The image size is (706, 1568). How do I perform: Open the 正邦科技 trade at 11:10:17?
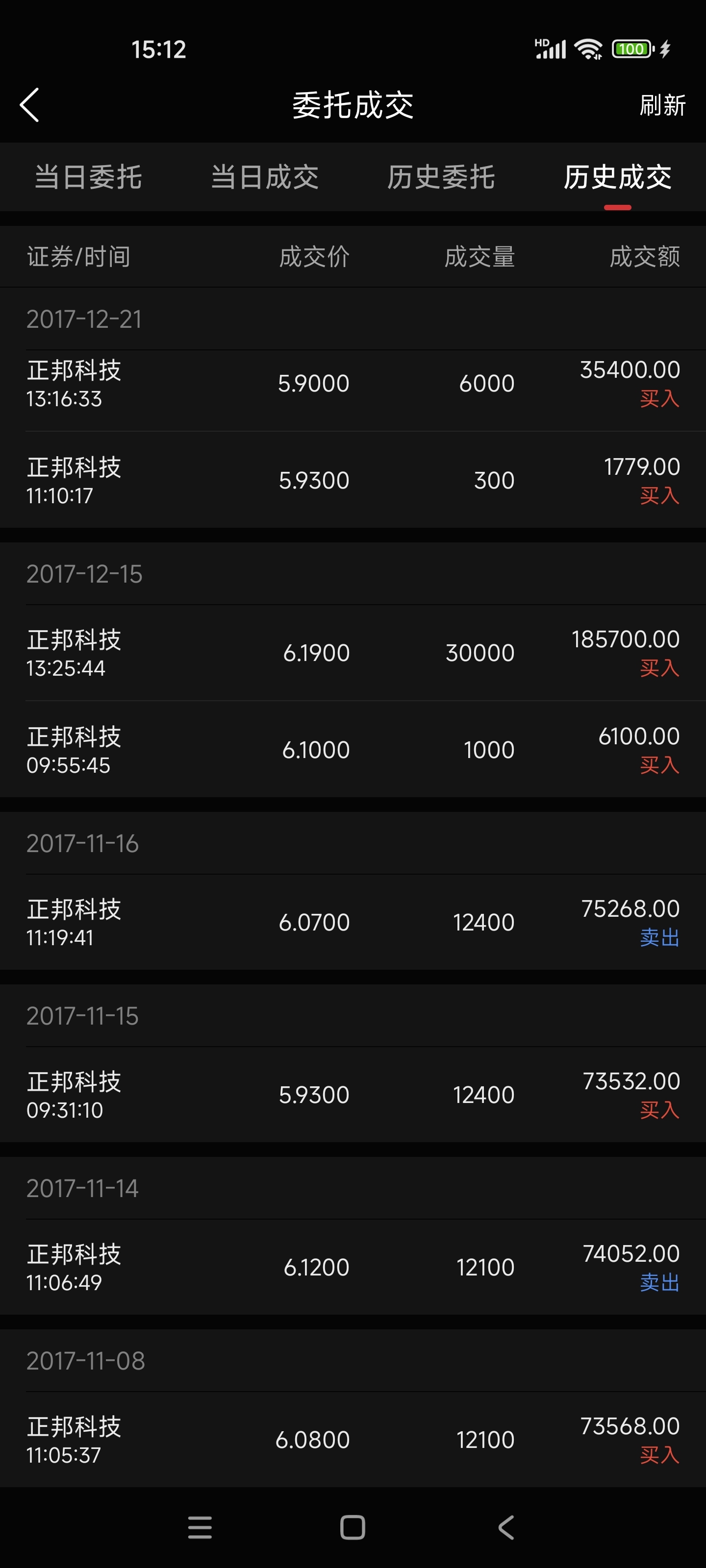(x=353, y=480)
